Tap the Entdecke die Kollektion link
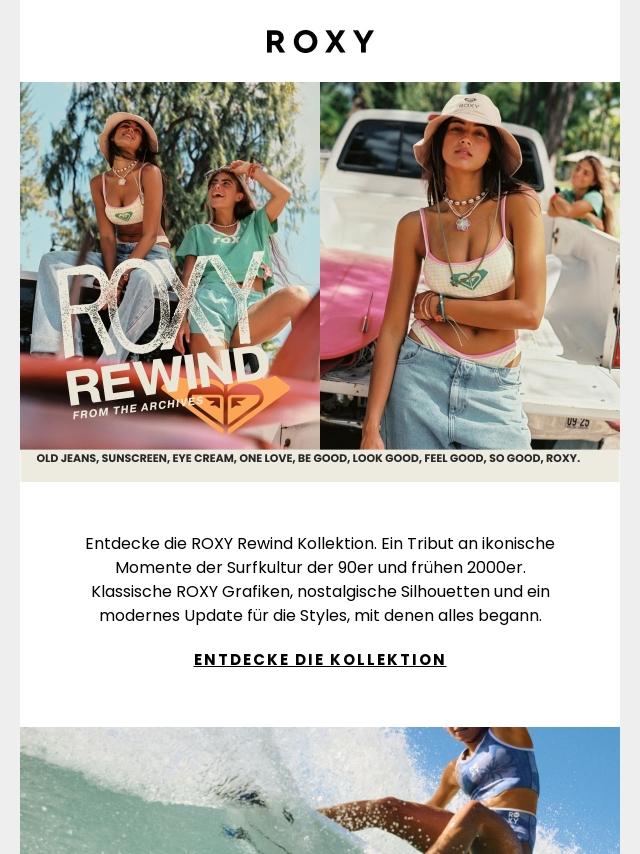This screenshot has width=640, height=854. [320, 660]
